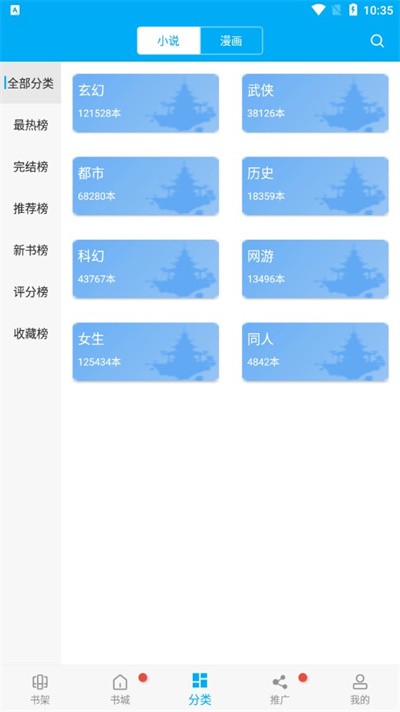Select the 小说 segment

[168, 41]
